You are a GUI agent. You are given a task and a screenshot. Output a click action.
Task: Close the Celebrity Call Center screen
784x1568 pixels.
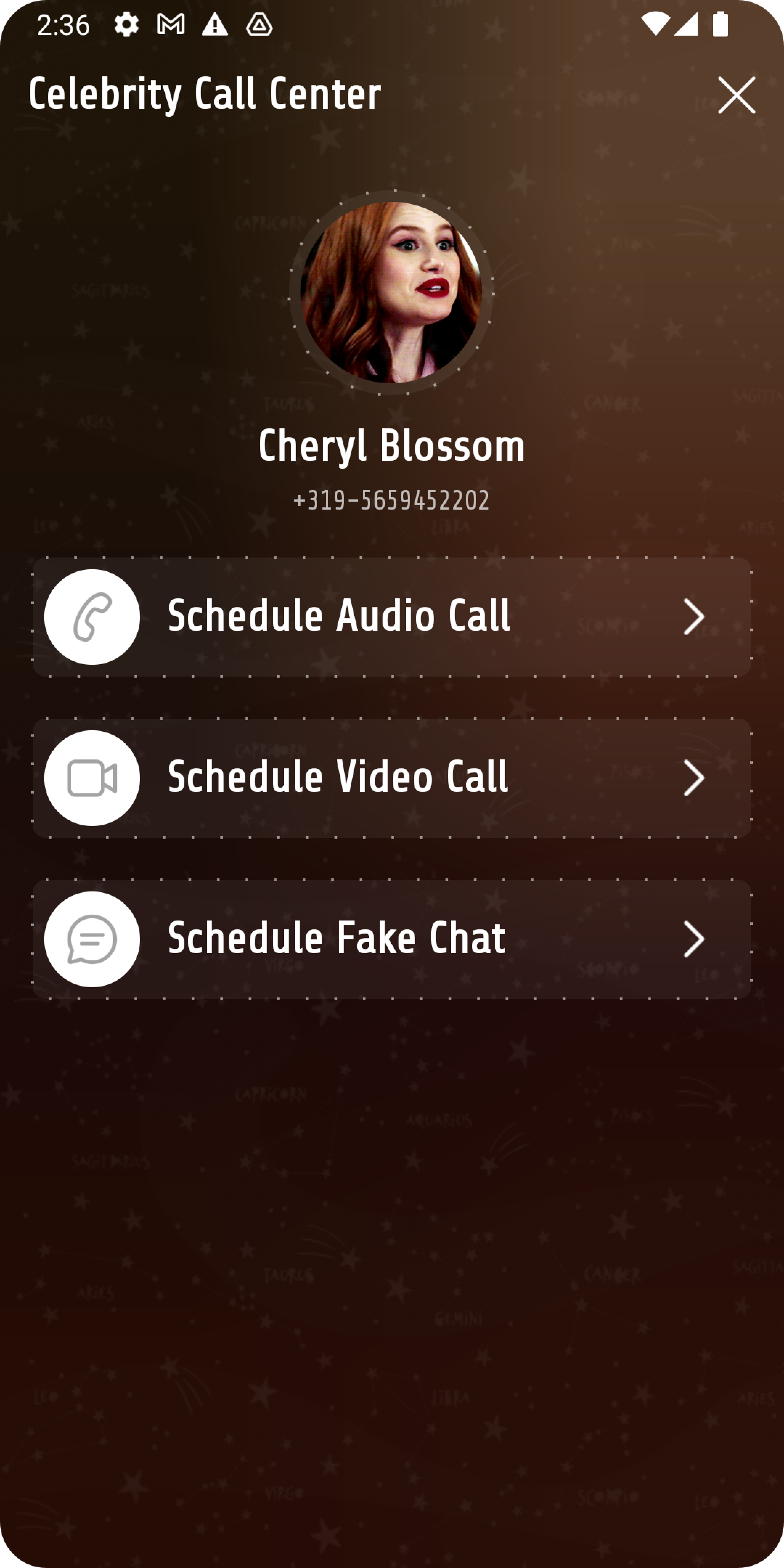point(736,95)
